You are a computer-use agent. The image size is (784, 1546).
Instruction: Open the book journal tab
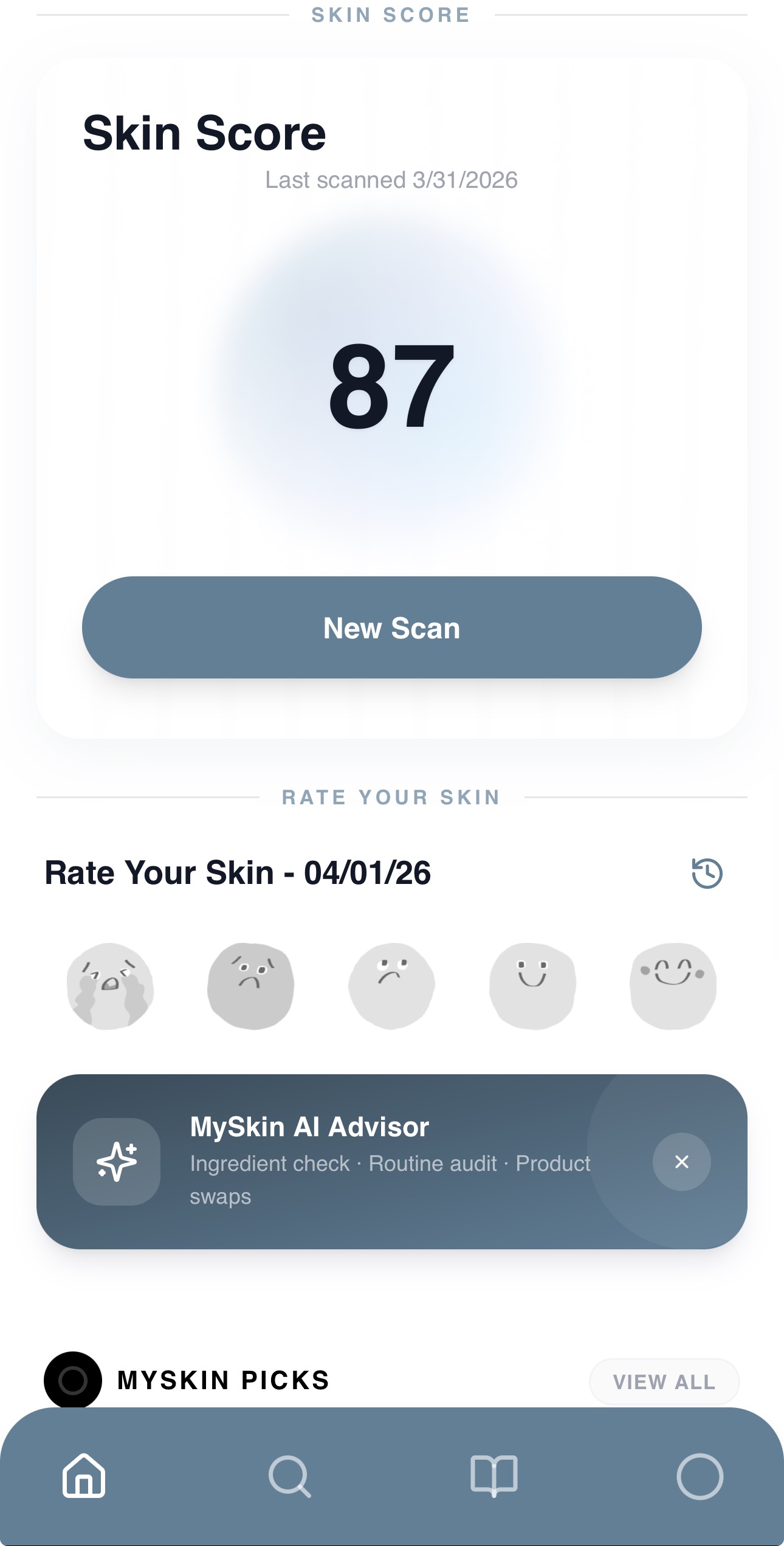click(494, 1475)
